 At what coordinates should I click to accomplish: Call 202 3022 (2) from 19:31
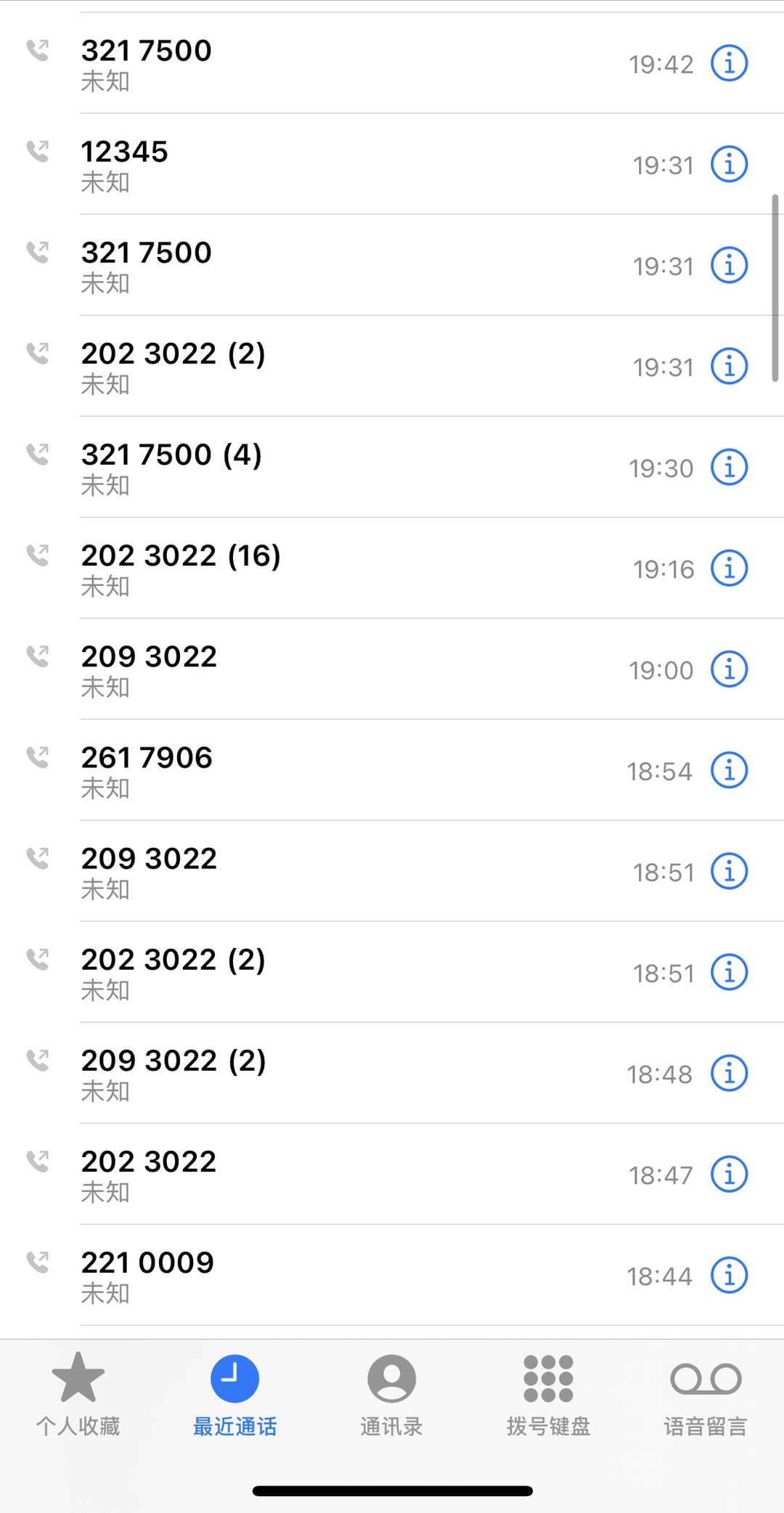pos(290,367)
